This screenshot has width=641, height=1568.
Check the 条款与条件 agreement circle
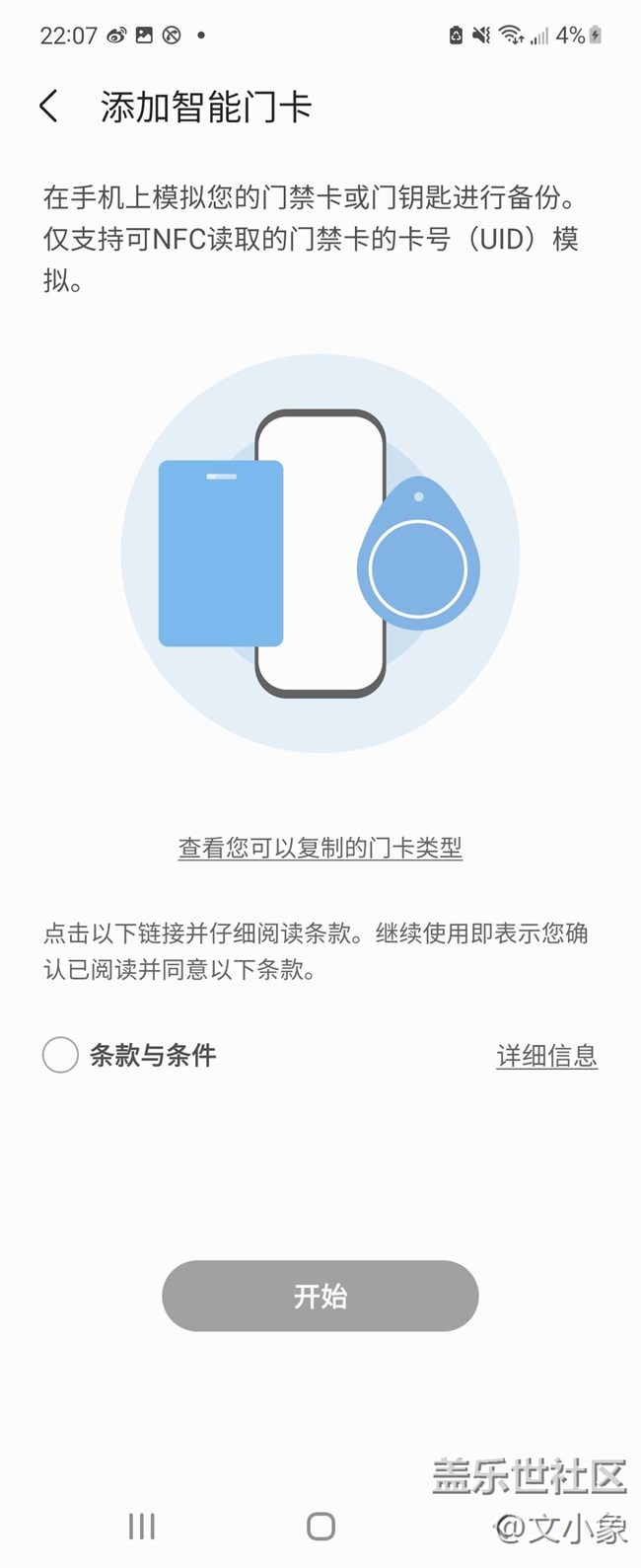(x=60, y=1055)
